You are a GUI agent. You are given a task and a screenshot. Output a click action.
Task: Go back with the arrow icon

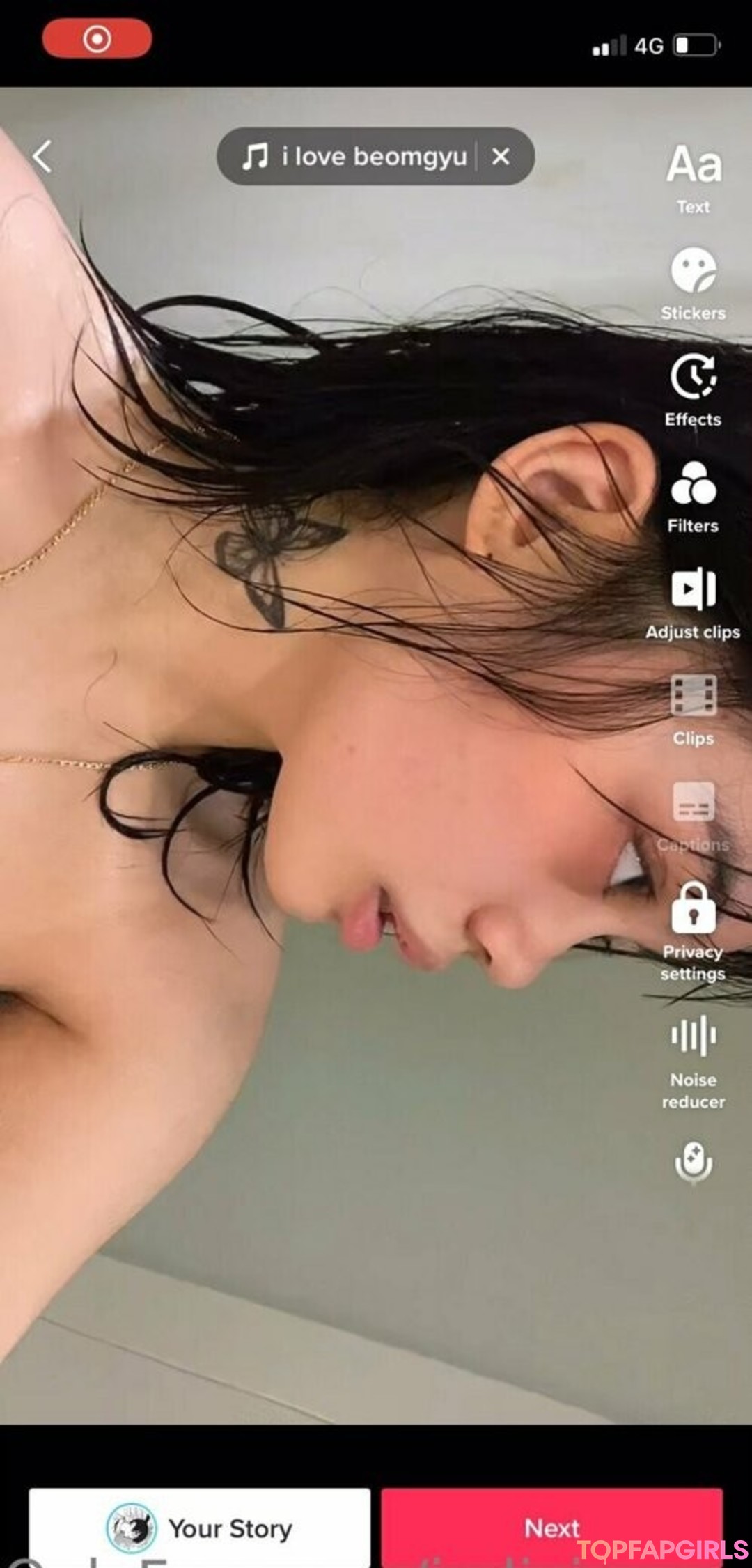(43, 156)
